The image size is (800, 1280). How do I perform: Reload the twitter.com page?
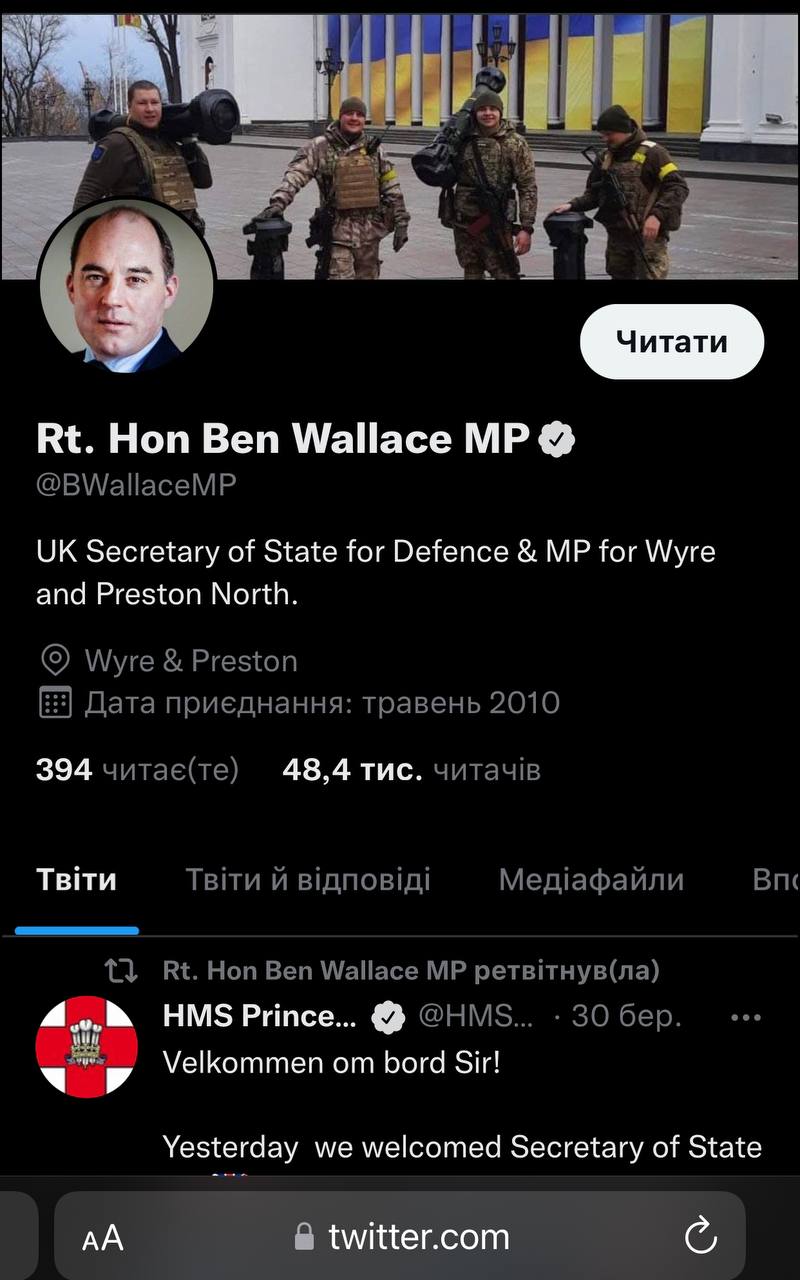[x=700, y=1236]
